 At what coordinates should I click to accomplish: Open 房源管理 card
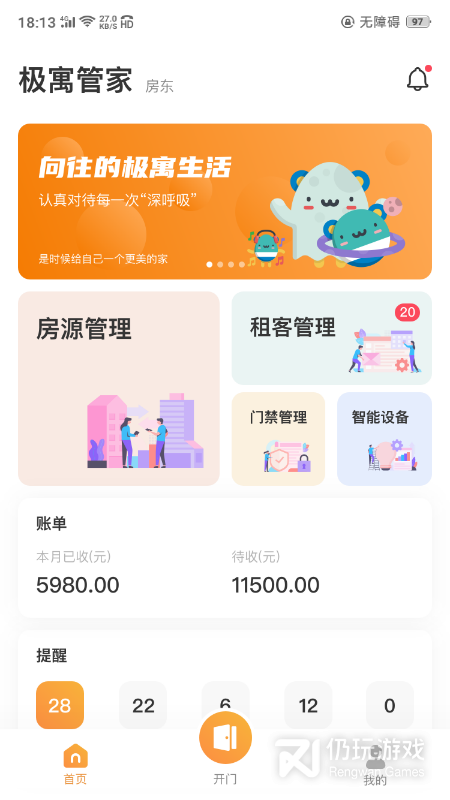point(119,389)
